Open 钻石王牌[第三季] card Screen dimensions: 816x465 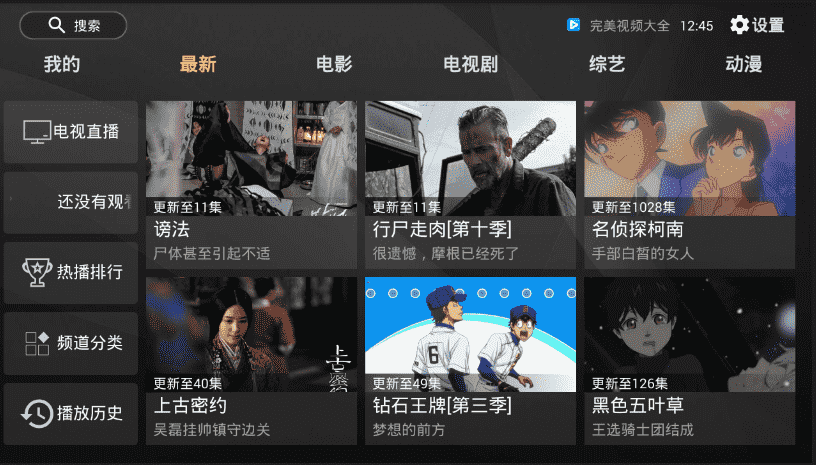click(x=470, y=360)
